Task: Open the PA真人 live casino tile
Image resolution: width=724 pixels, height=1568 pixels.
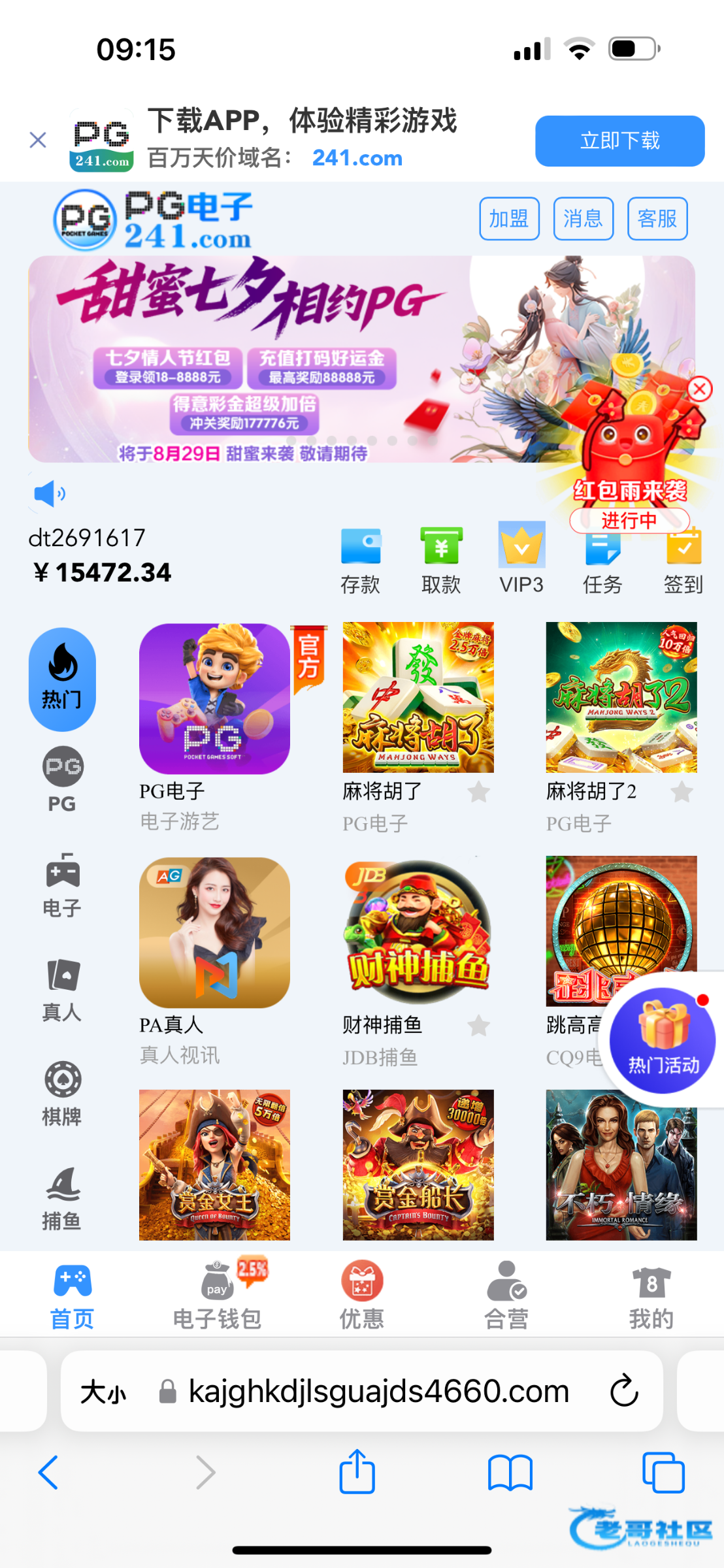Action: point(214,932)
